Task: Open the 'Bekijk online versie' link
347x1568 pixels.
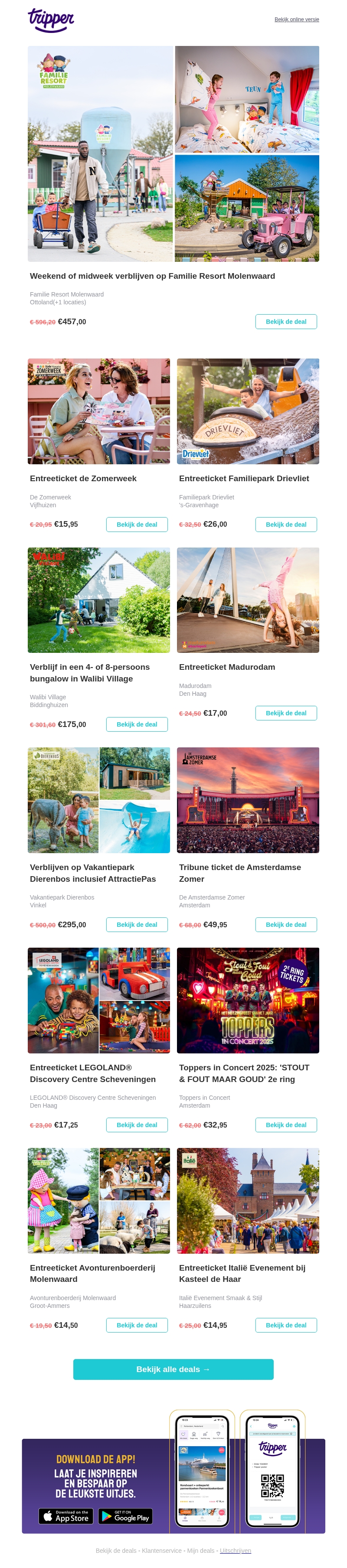Action: 297,20
